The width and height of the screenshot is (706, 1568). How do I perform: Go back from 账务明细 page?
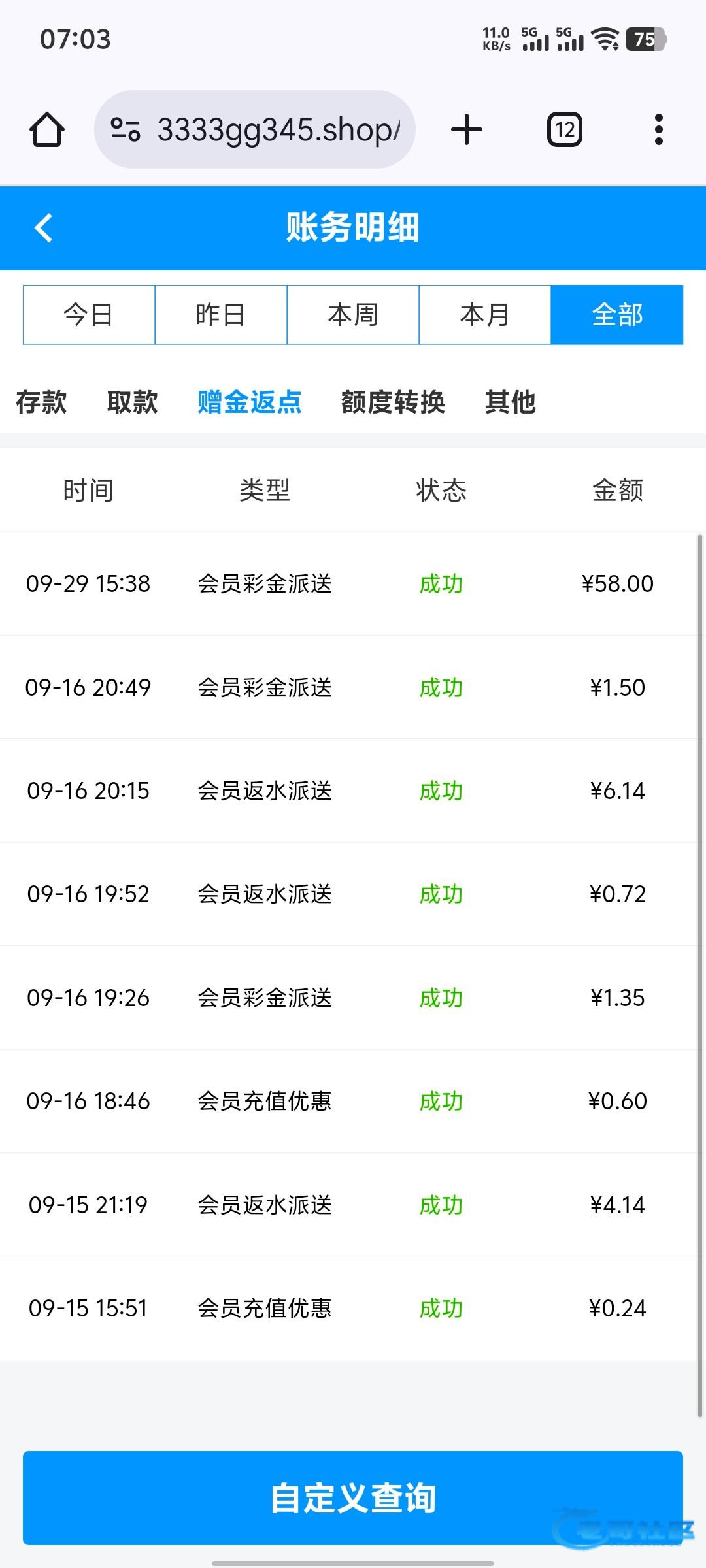point(44,228)
